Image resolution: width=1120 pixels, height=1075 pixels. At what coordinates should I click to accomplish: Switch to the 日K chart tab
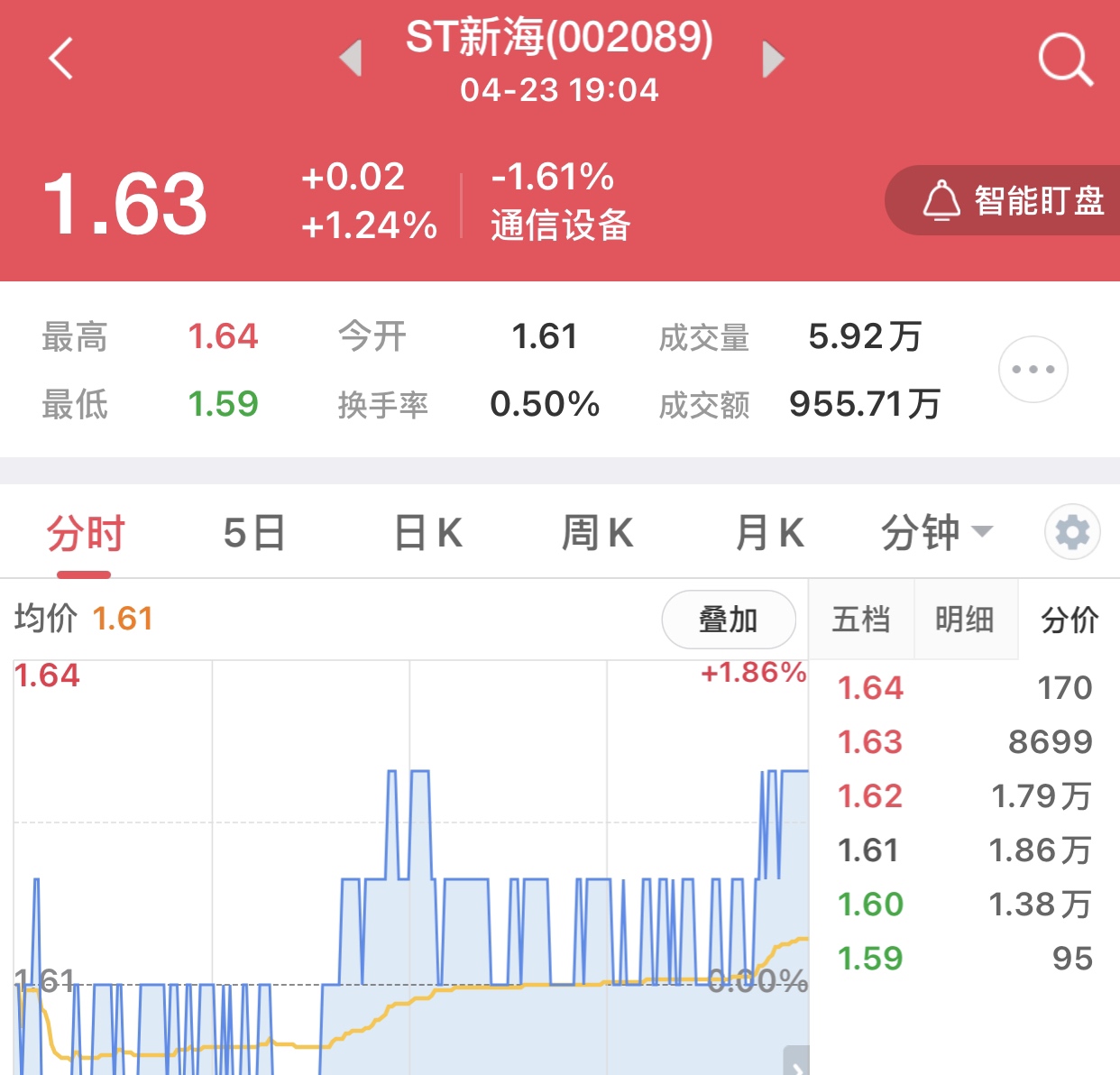428,533
